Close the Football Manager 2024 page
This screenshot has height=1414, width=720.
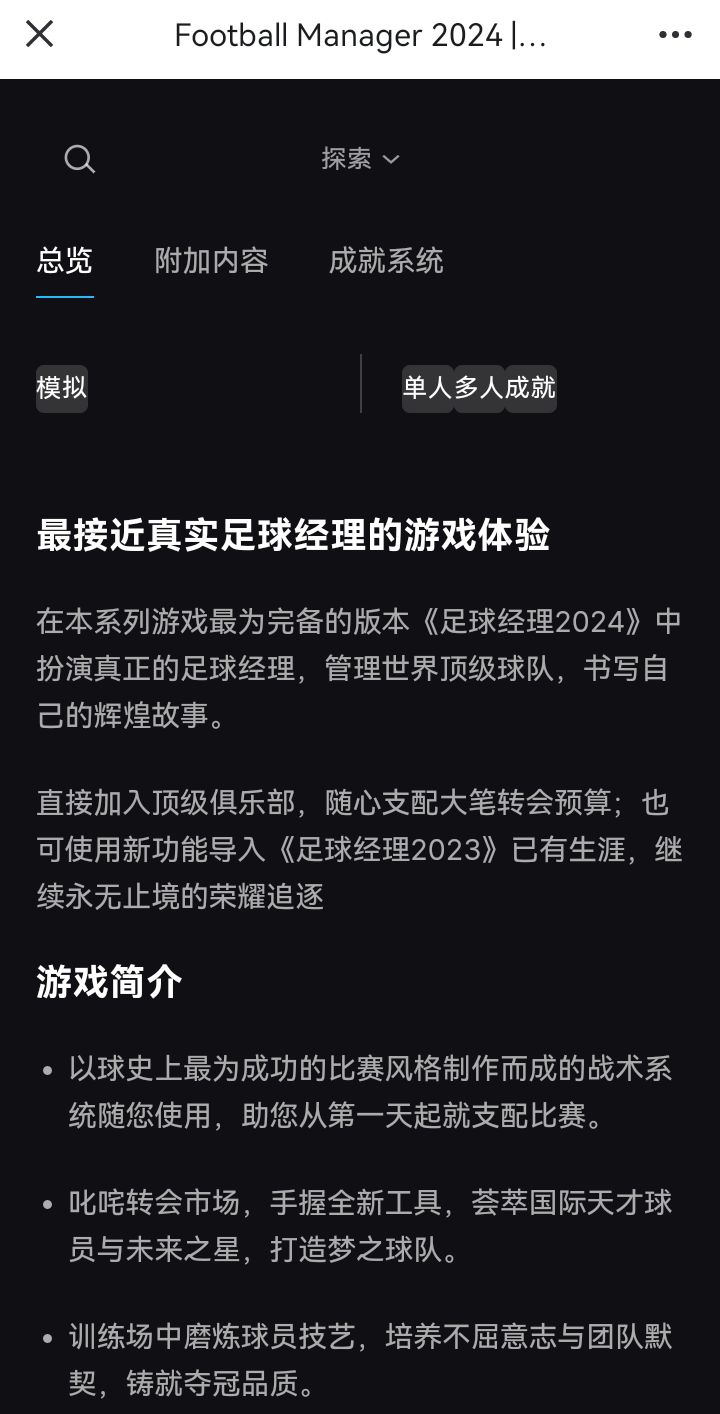point(39,35)
